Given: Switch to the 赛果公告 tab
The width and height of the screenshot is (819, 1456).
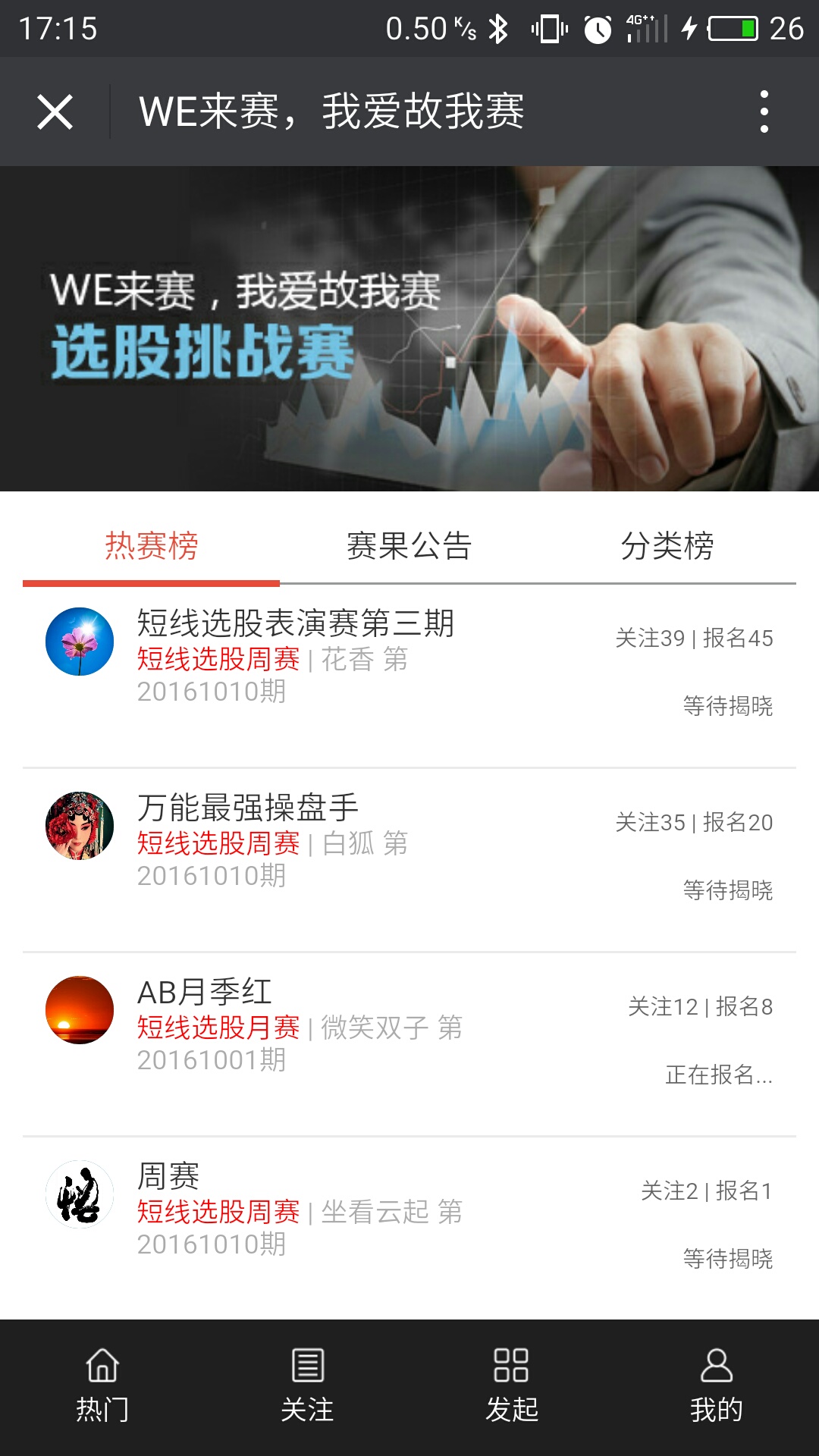Looking at the screenshot, I should click(409, 546).
